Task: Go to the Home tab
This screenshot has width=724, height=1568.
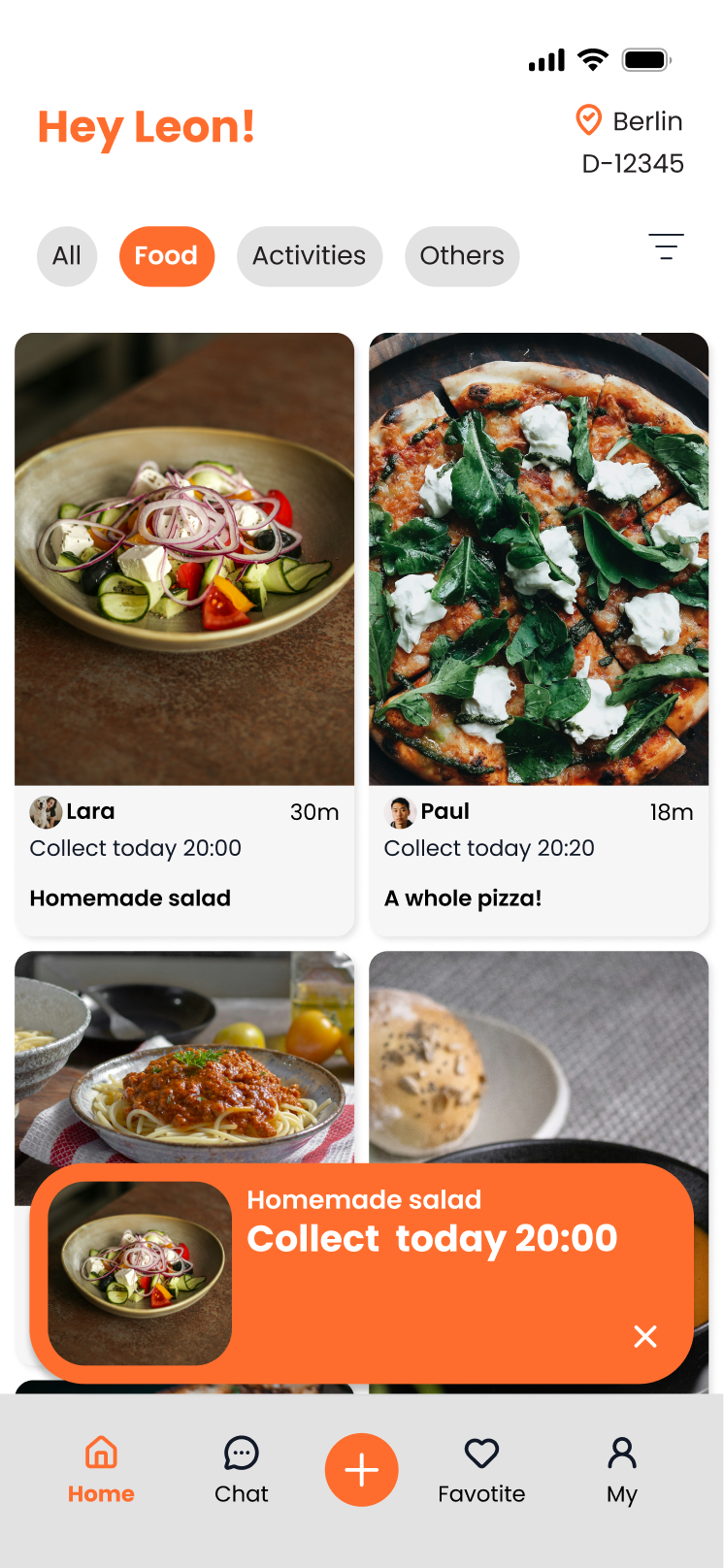Action: pos(101,1469)
